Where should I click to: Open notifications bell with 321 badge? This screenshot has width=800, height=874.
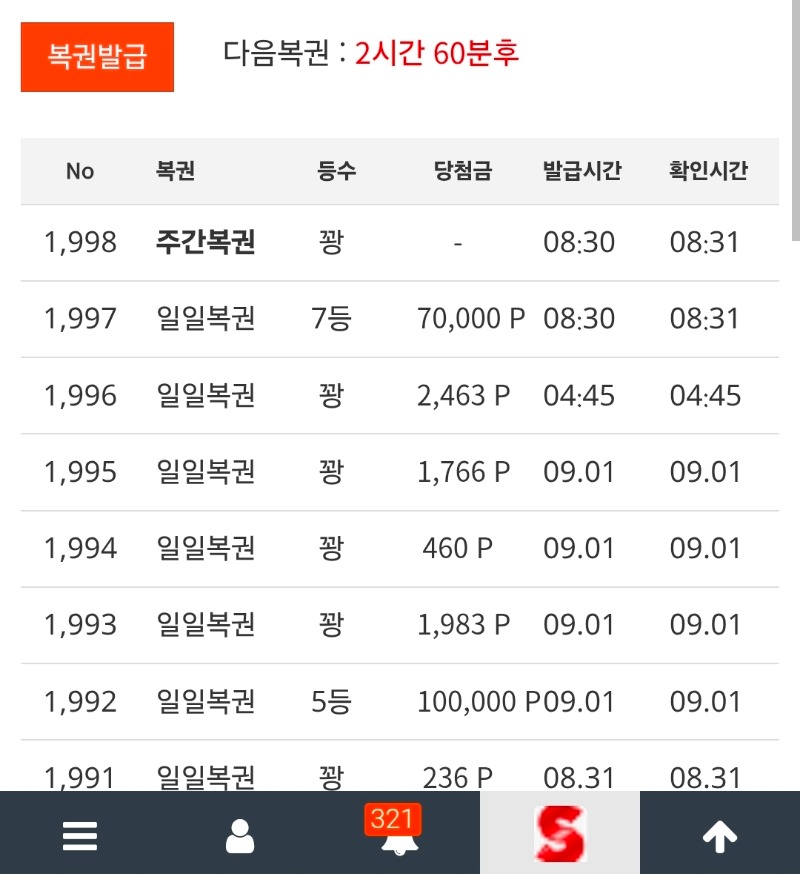399,831
